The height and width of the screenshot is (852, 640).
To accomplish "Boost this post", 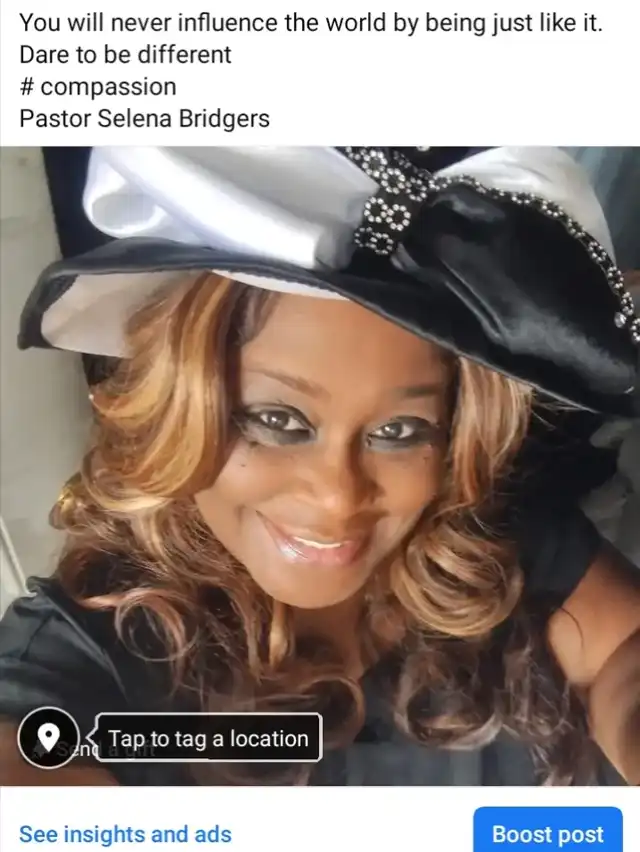I will click(547, 834).
